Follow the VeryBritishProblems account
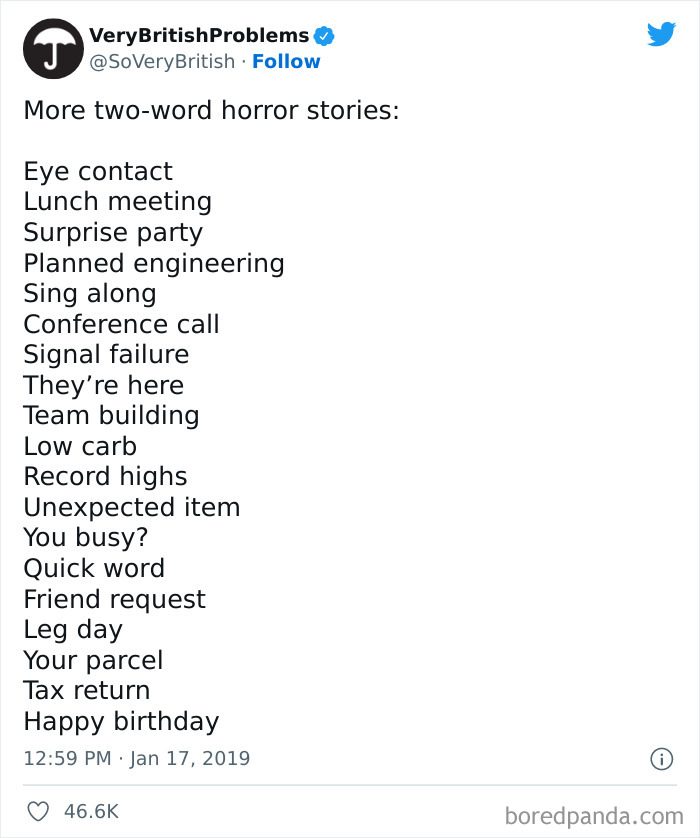 (286, 62)
